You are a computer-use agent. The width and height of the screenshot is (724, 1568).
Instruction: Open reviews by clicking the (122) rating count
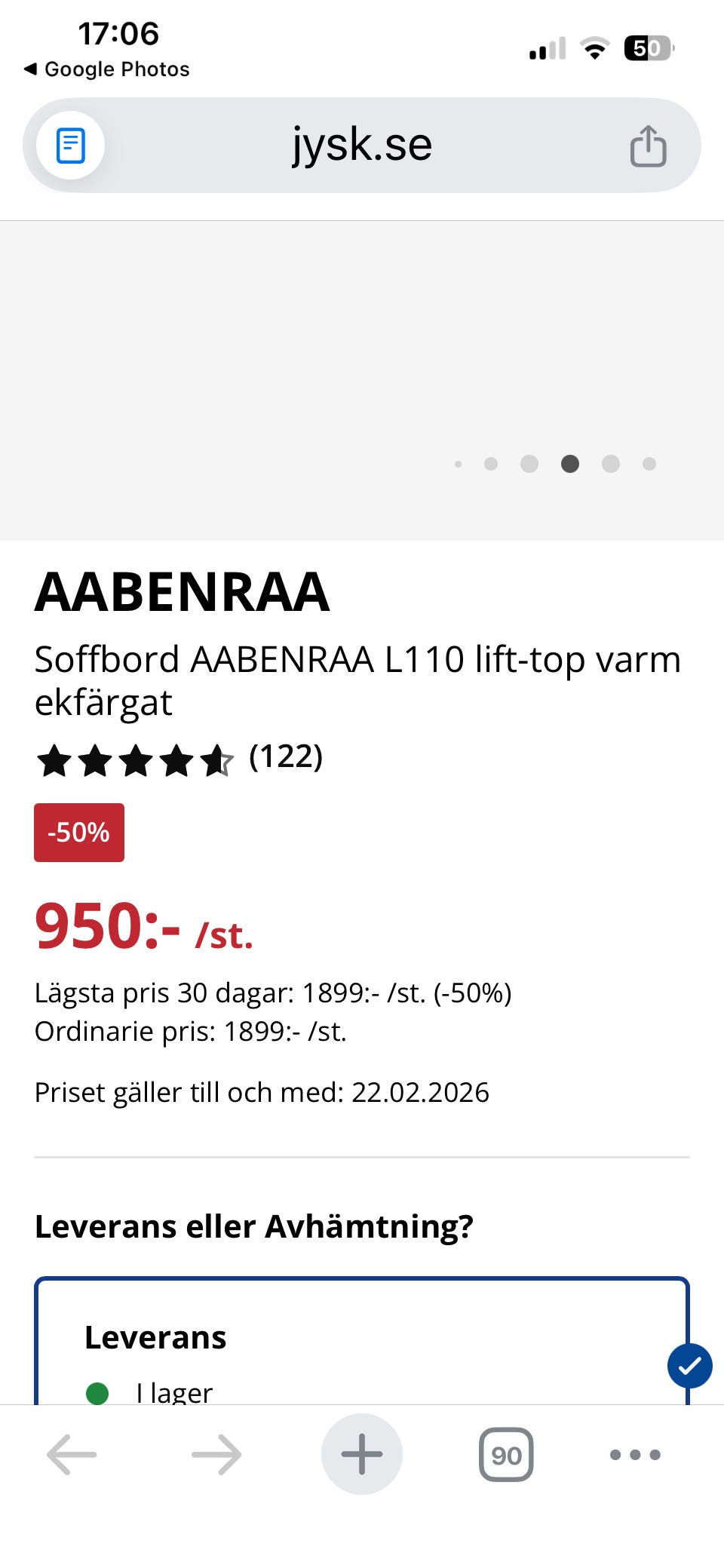pos(285,758)
